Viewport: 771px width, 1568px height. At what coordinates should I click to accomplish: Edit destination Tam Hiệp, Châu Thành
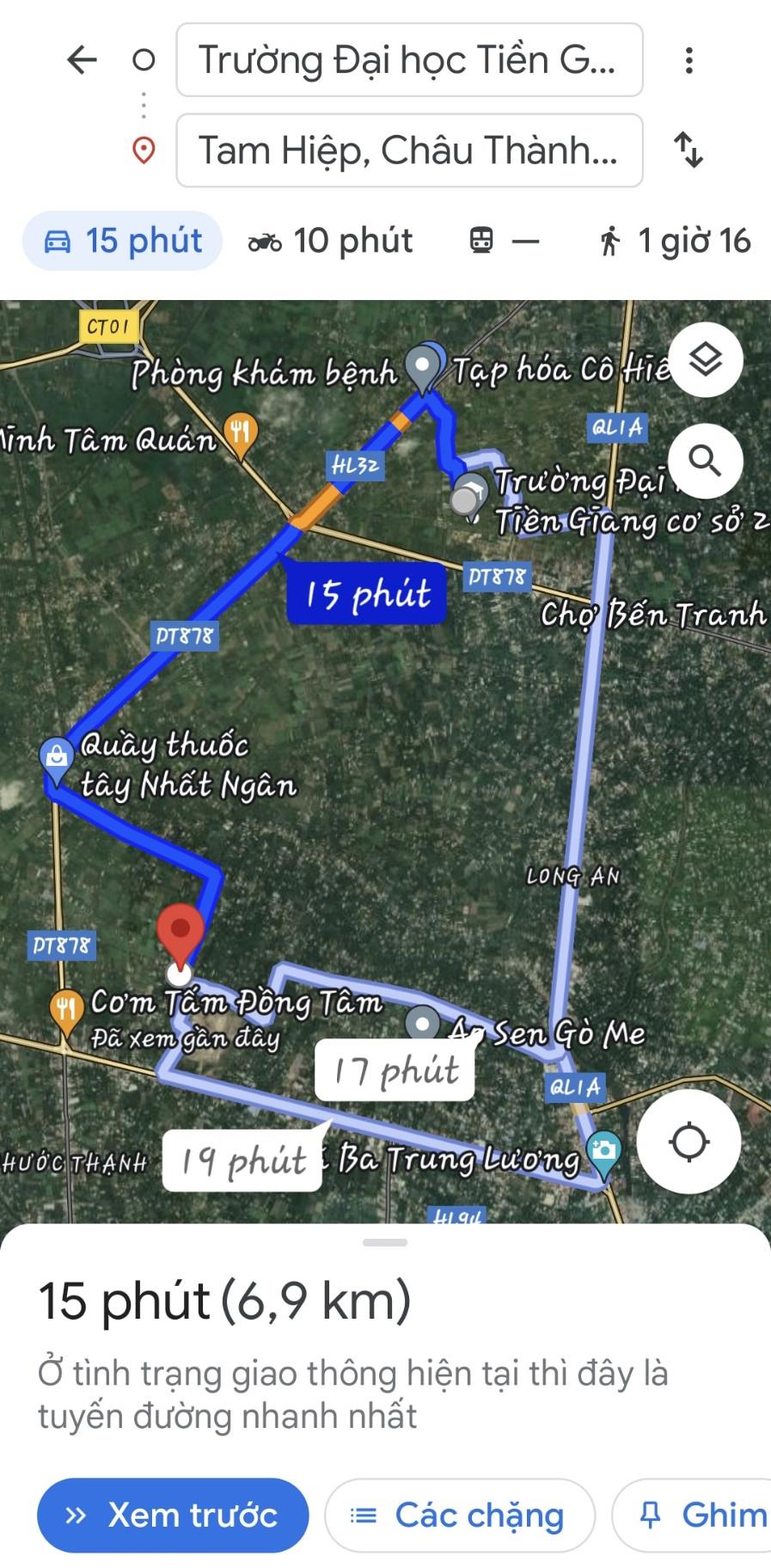pos(409,150)
